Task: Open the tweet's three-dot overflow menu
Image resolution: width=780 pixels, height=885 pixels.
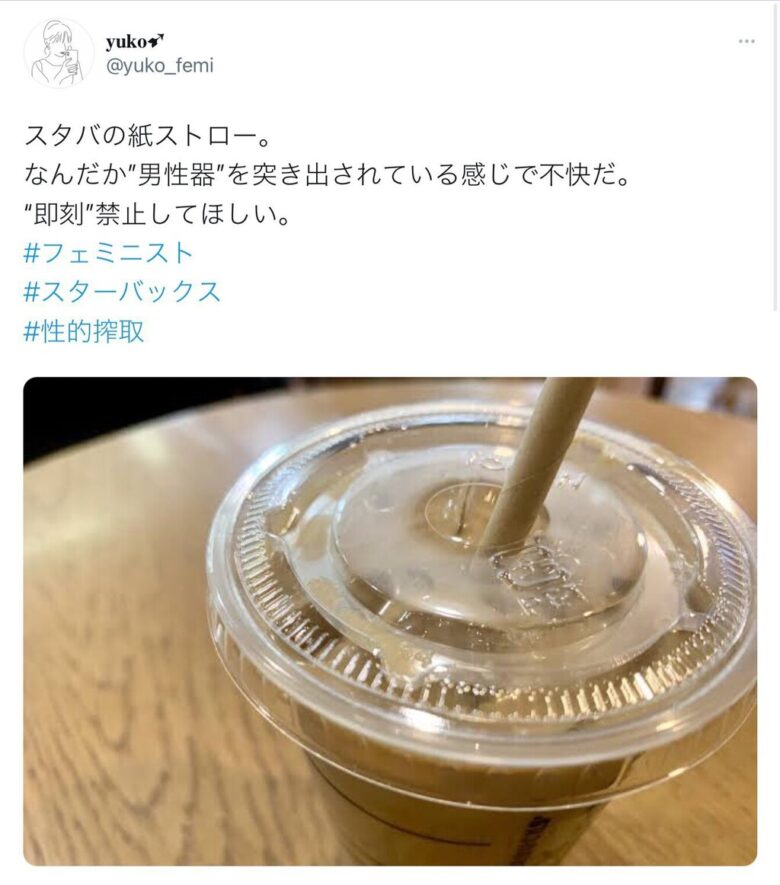Action: 746,42
